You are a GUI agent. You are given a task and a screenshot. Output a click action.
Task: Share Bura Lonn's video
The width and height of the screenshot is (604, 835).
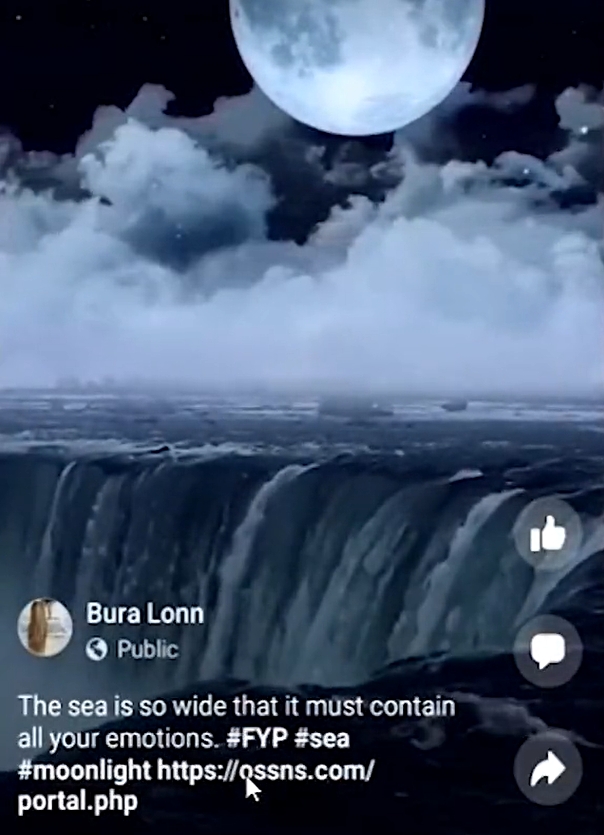click(547, 769)
